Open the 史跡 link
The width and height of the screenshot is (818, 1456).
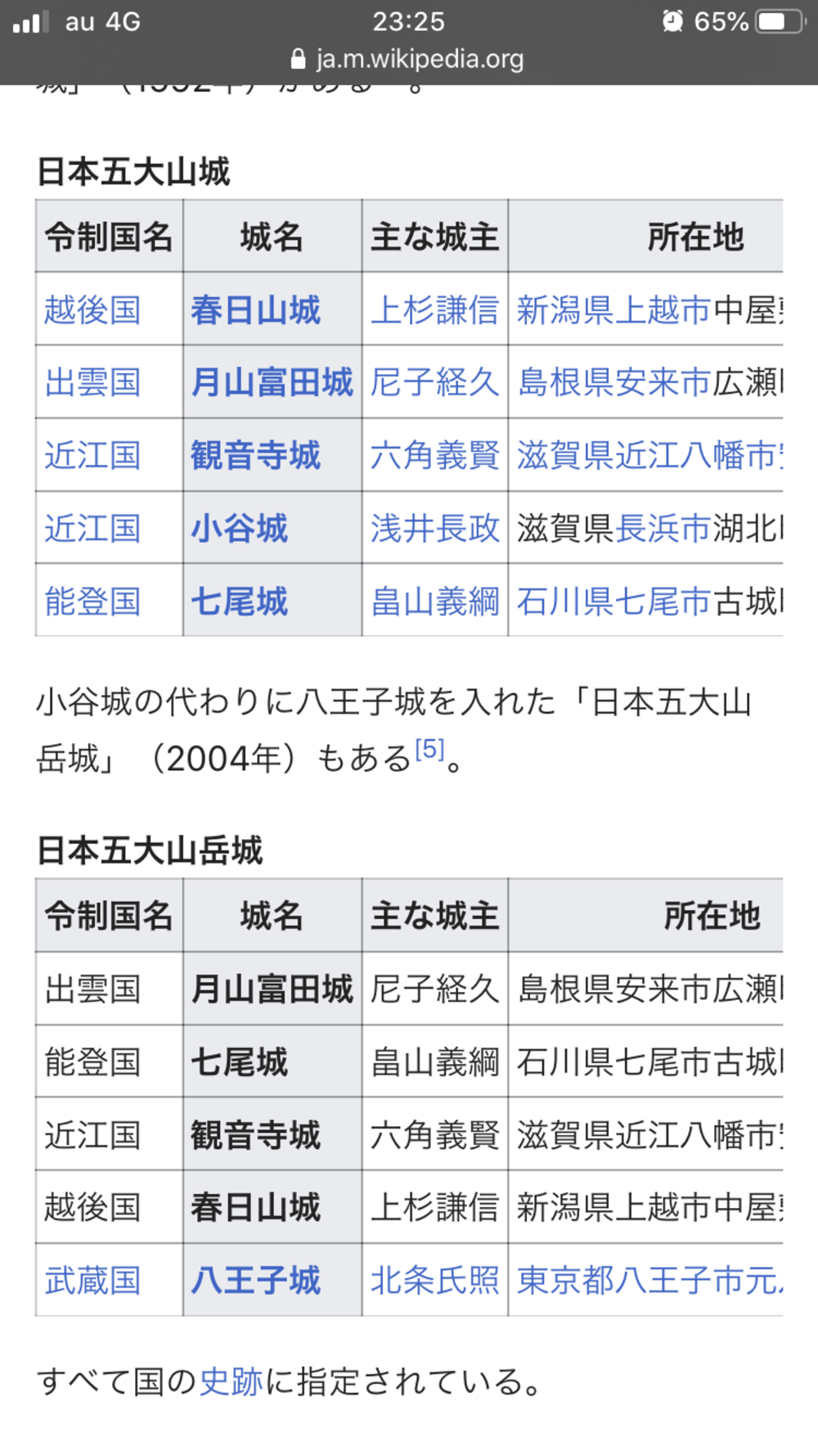click(x=231, y=1382)
